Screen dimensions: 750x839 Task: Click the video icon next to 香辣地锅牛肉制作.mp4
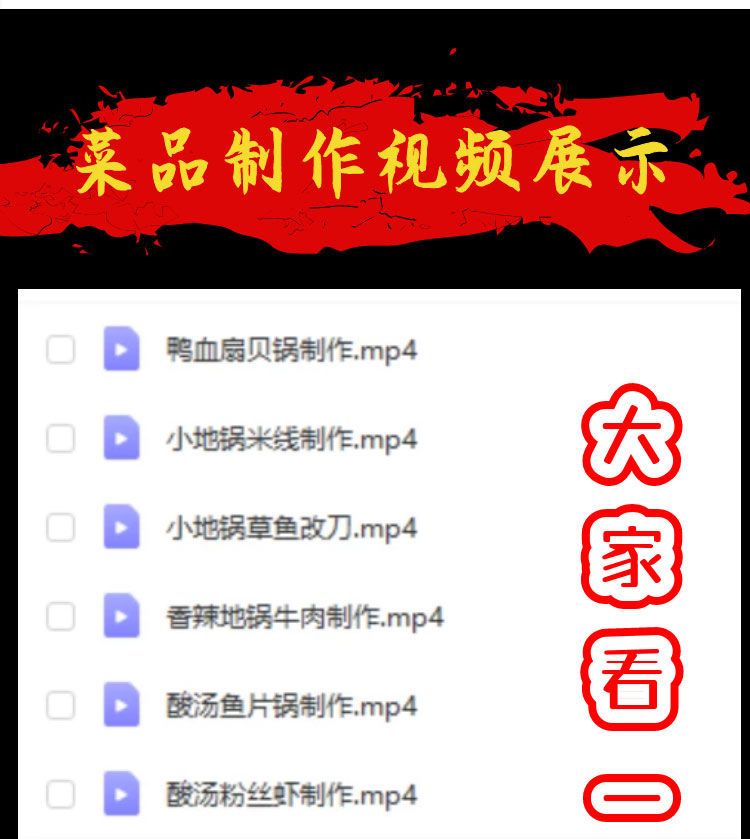point(122,618)
